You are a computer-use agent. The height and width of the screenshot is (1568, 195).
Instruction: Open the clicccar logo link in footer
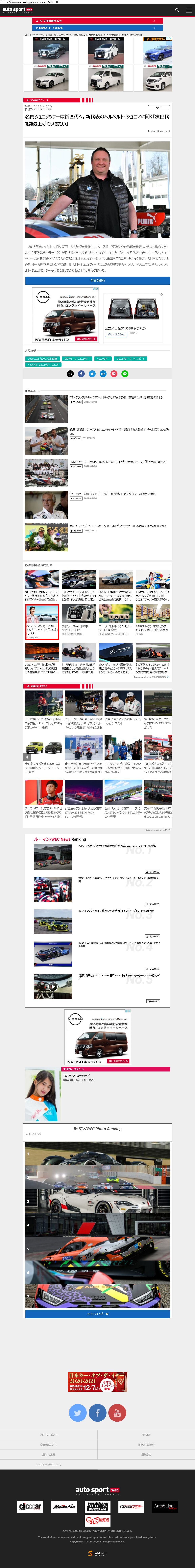pos(30,1507)
